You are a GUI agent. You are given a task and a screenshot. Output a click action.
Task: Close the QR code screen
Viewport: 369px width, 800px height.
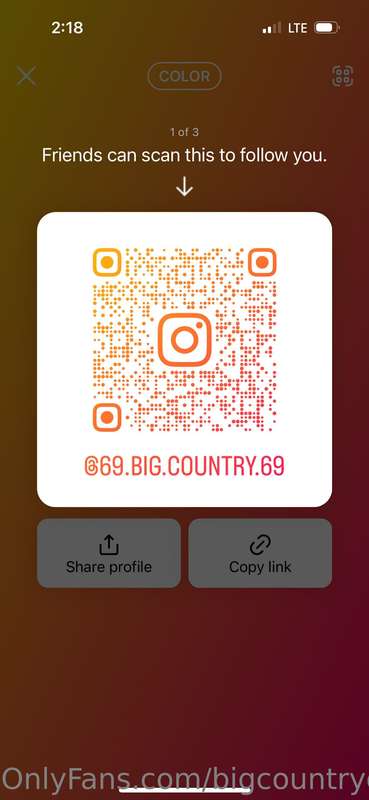tap(27, 76)
